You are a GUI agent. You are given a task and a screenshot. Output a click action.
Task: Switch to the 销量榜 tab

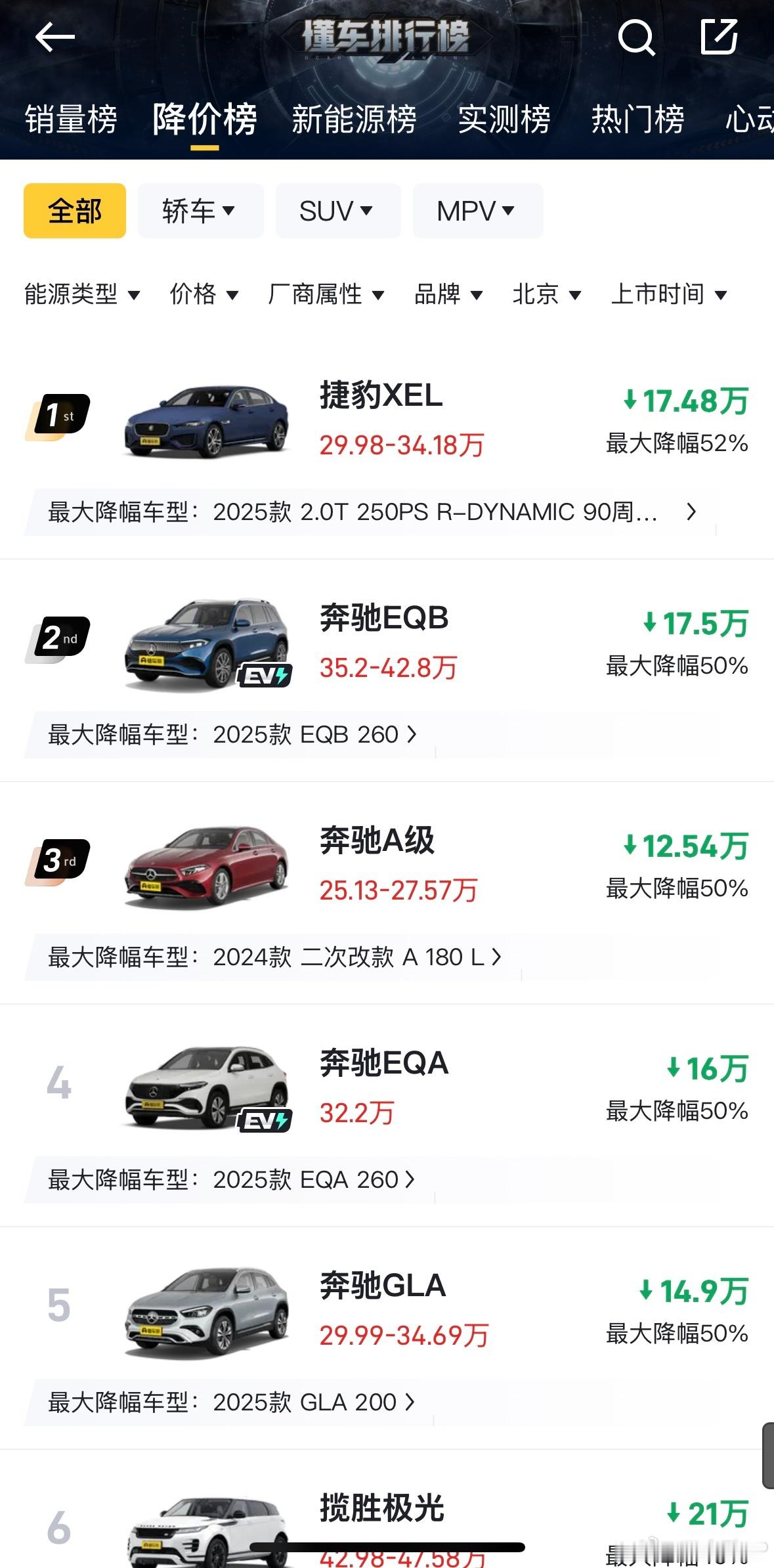coord(71,119)
